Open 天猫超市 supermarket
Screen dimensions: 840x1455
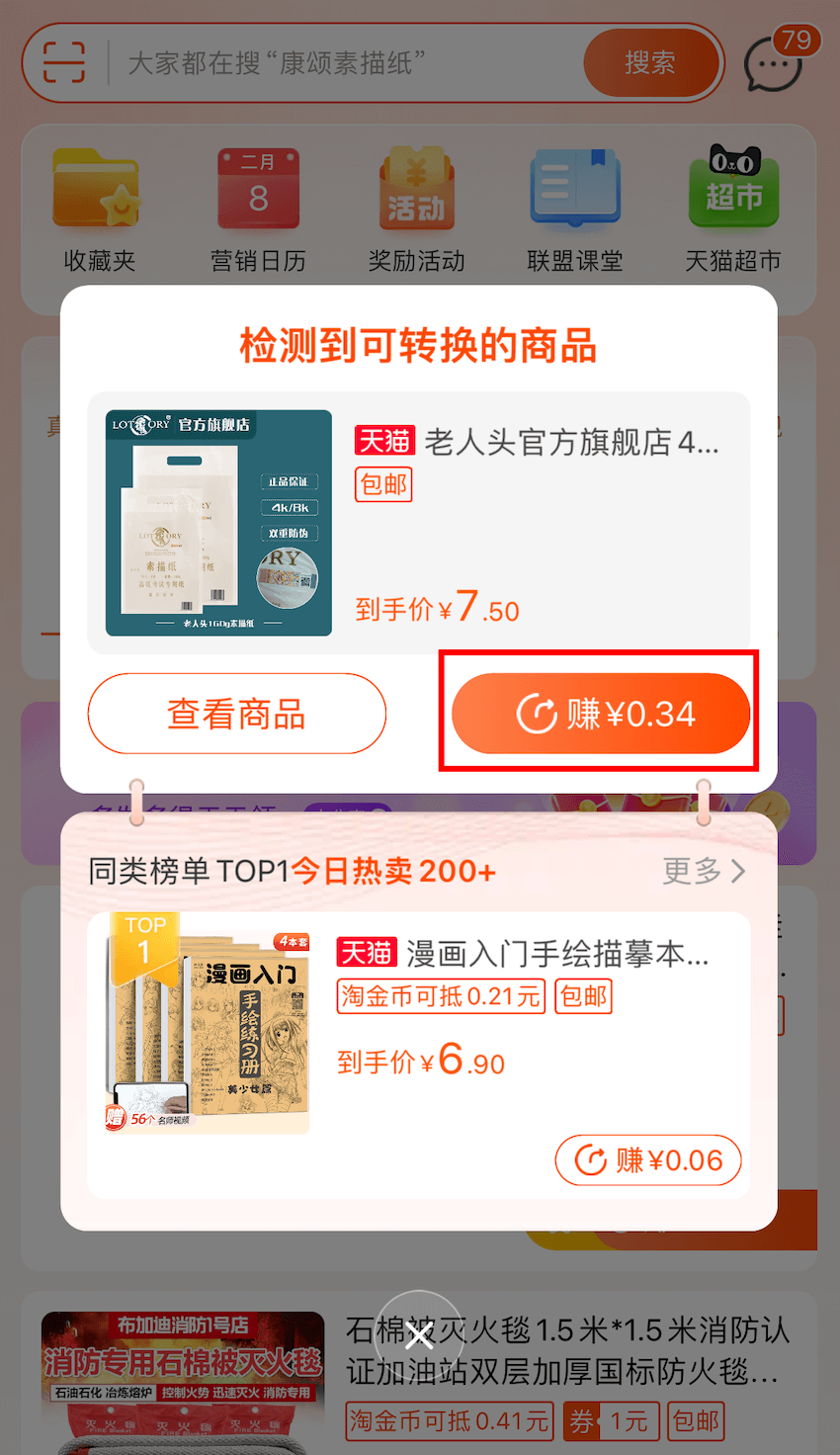point(733,211)
